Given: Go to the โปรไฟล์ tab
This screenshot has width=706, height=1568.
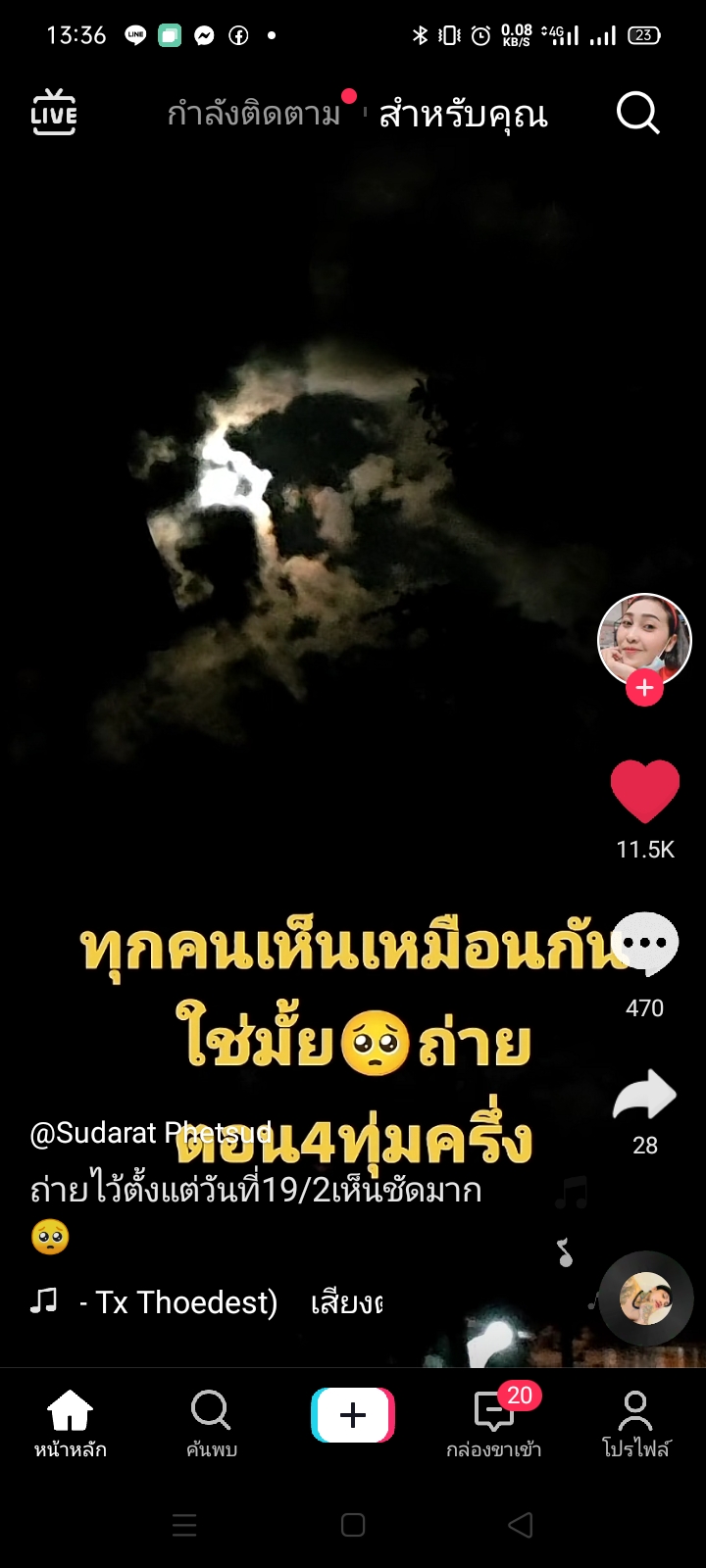Looking at the screenshot, I should 635,1423.
